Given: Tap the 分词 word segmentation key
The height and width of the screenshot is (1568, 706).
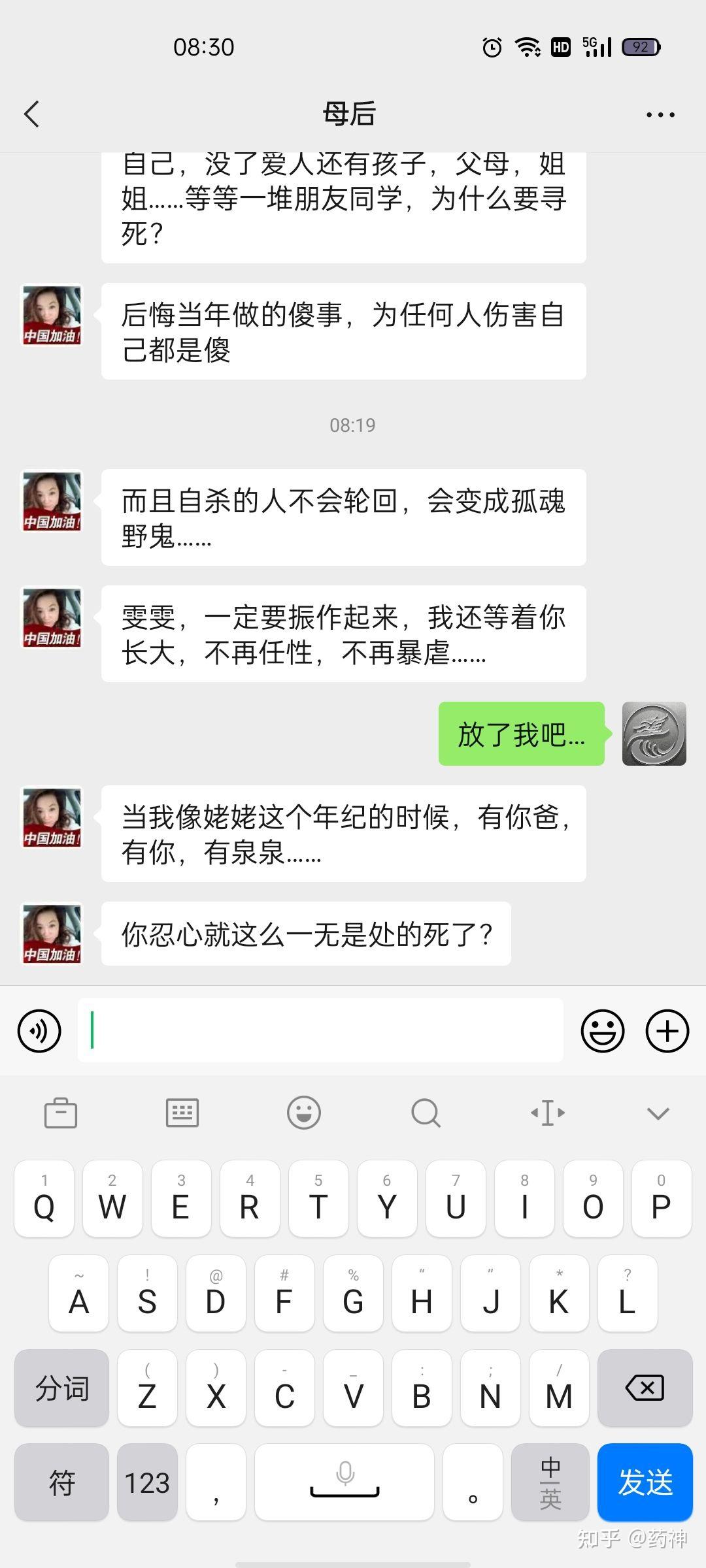Looking at the screenshot, I should pyautogui.click(x=61, y=1388).
